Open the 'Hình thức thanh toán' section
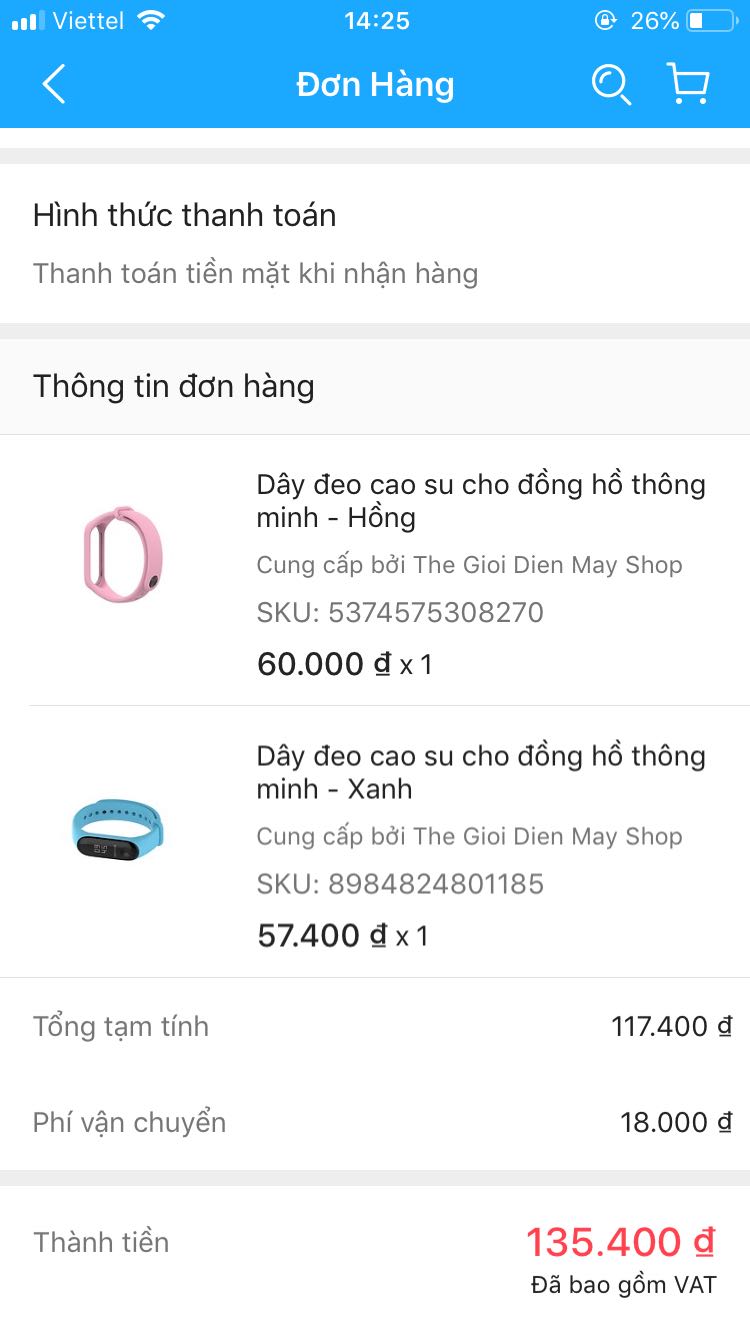 click(183, 214)
